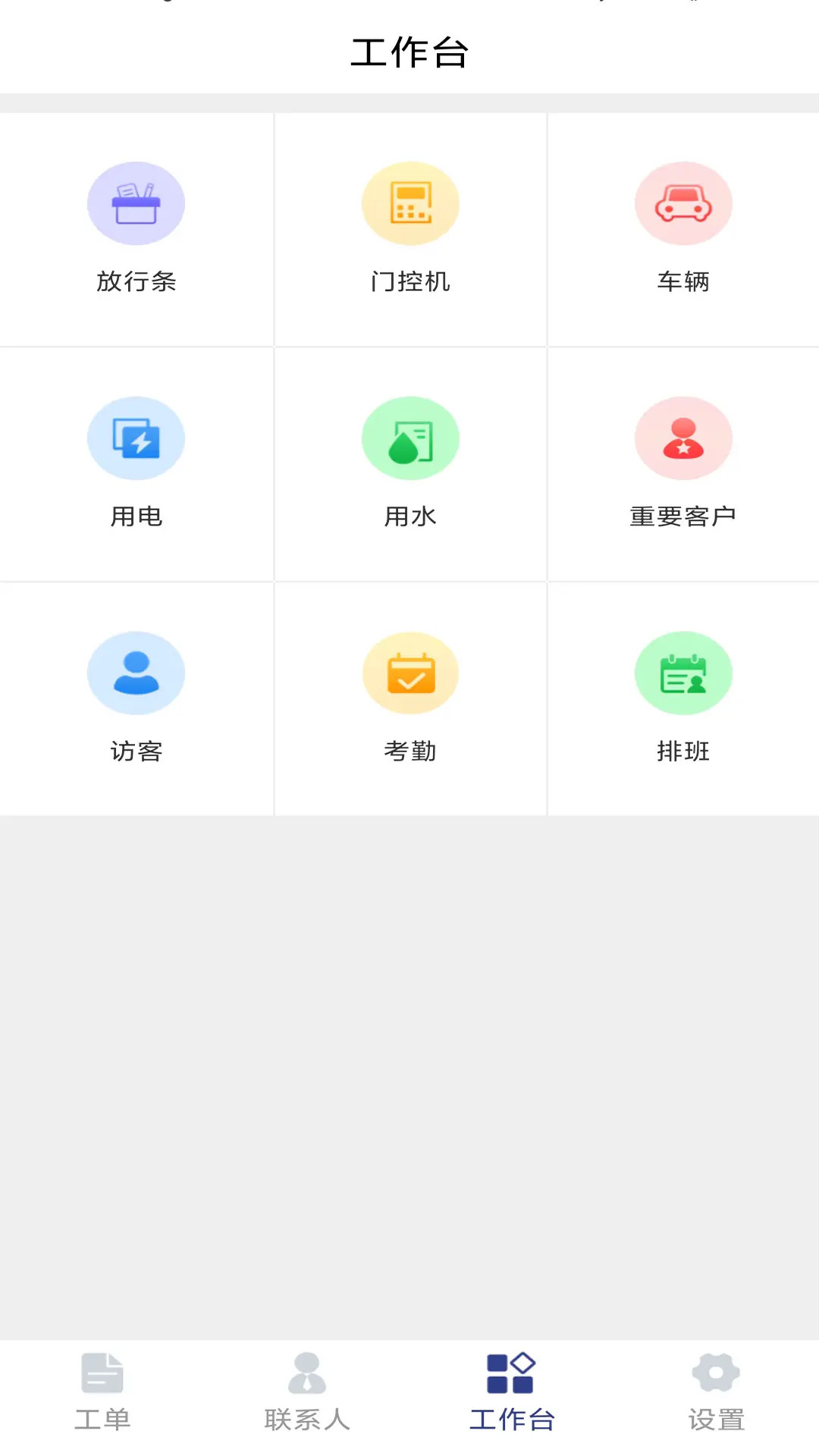This screenshot has width=819, height=1456.
Task: Open the 车辆 vehicle management icon
Action: click(683, 203)
